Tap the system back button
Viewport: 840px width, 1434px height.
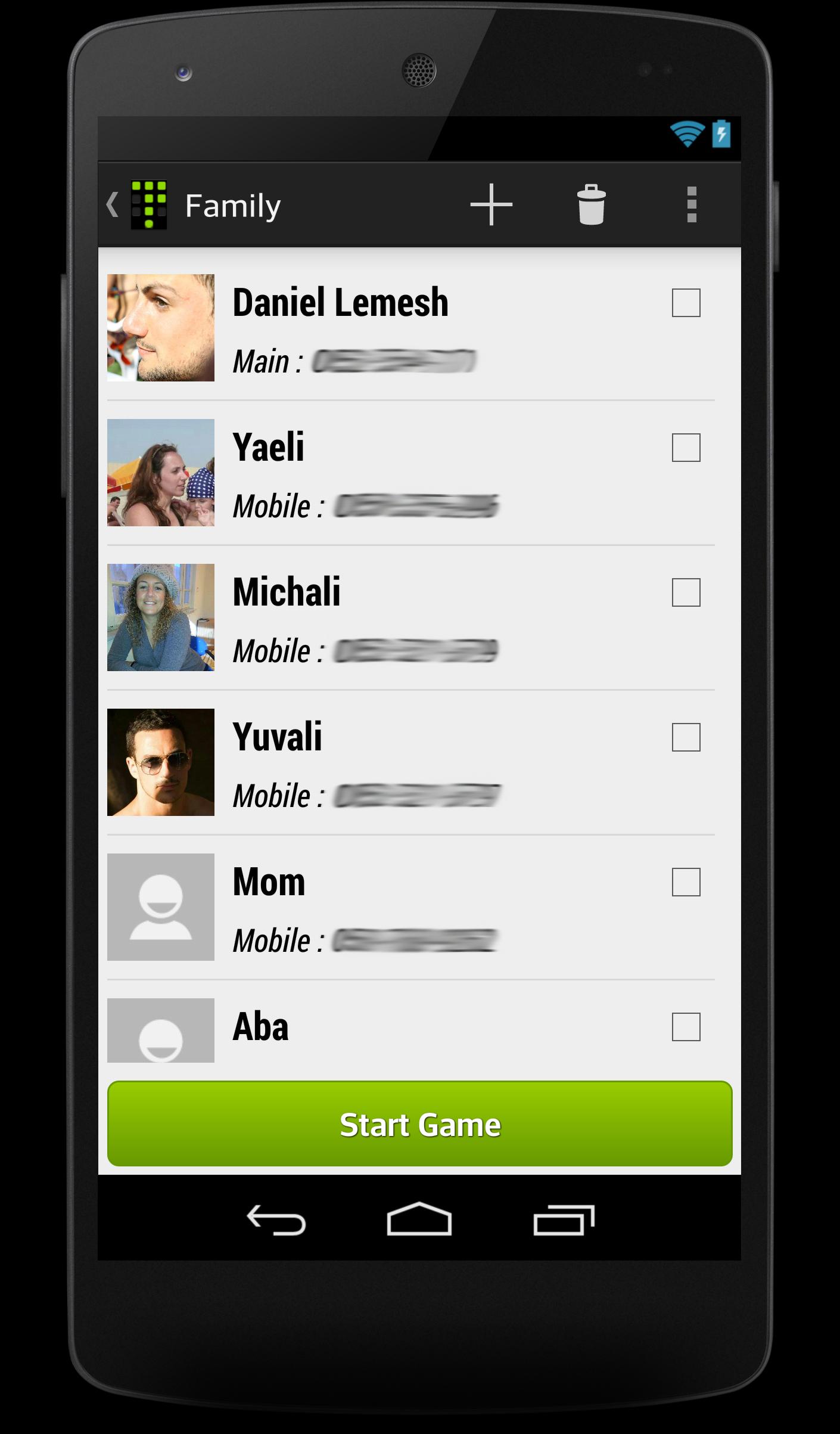276,1220
